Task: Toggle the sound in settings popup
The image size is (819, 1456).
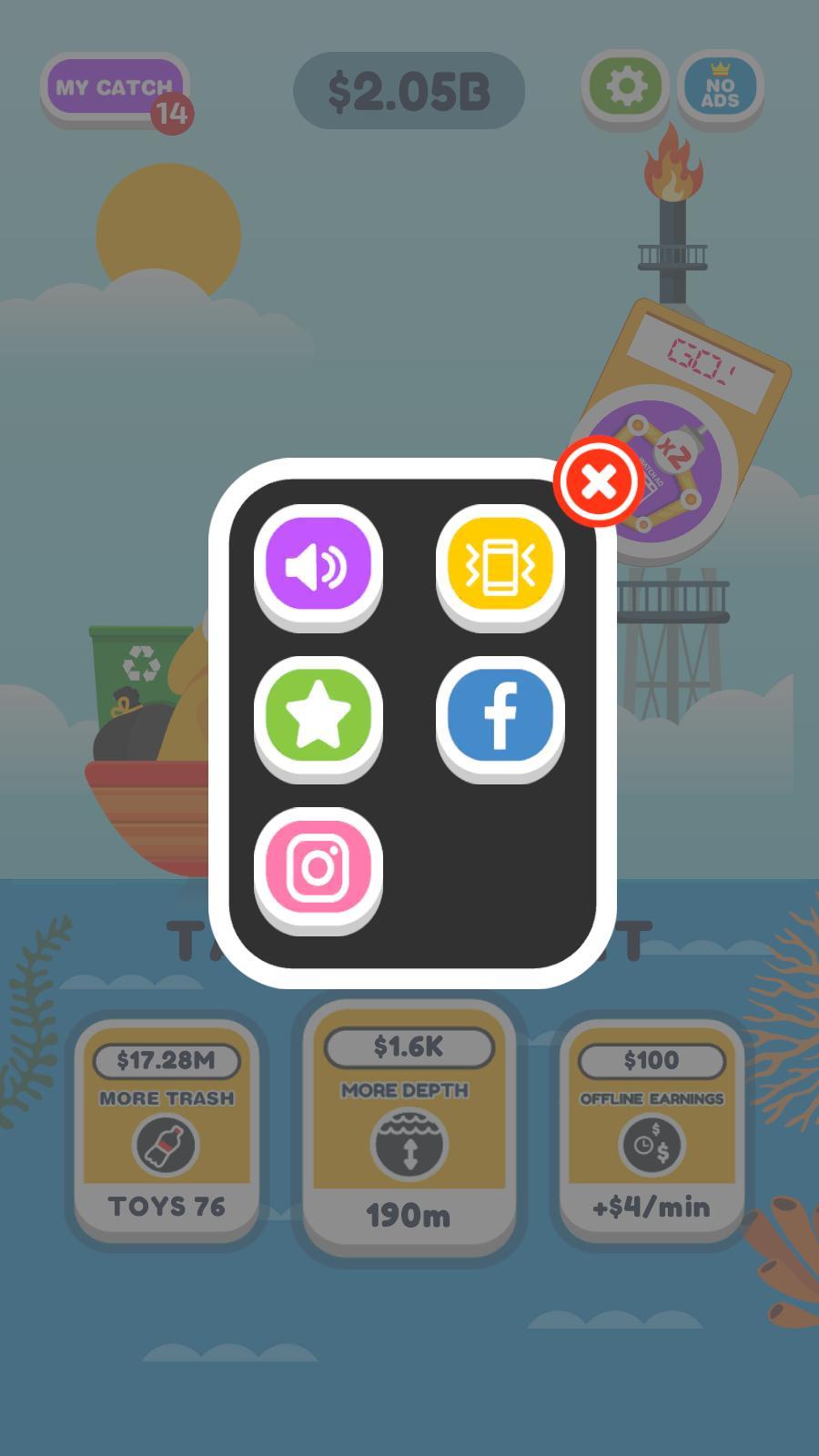Action: pyautogui.click(x=317, y=564)
